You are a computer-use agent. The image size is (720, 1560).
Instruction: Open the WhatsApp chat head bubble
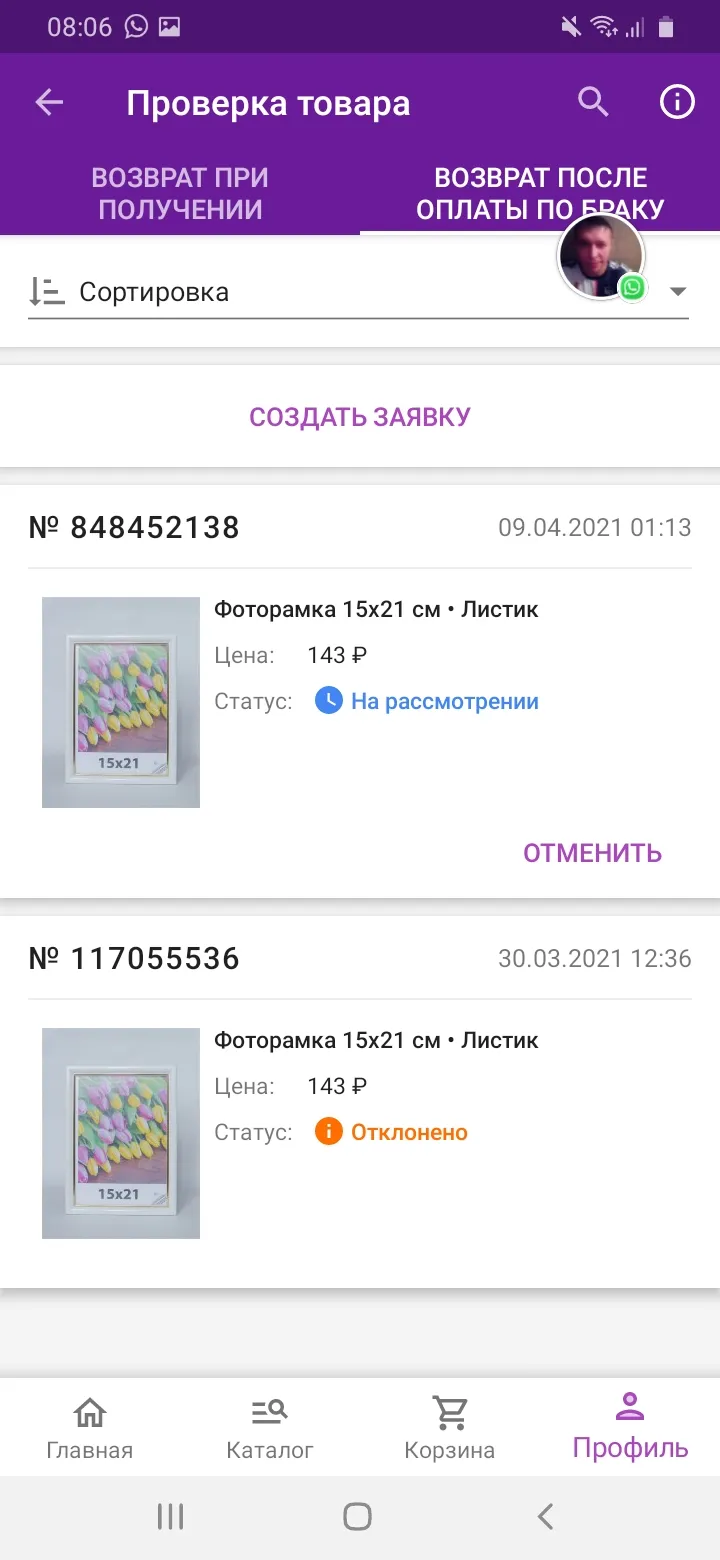point(602,256)
